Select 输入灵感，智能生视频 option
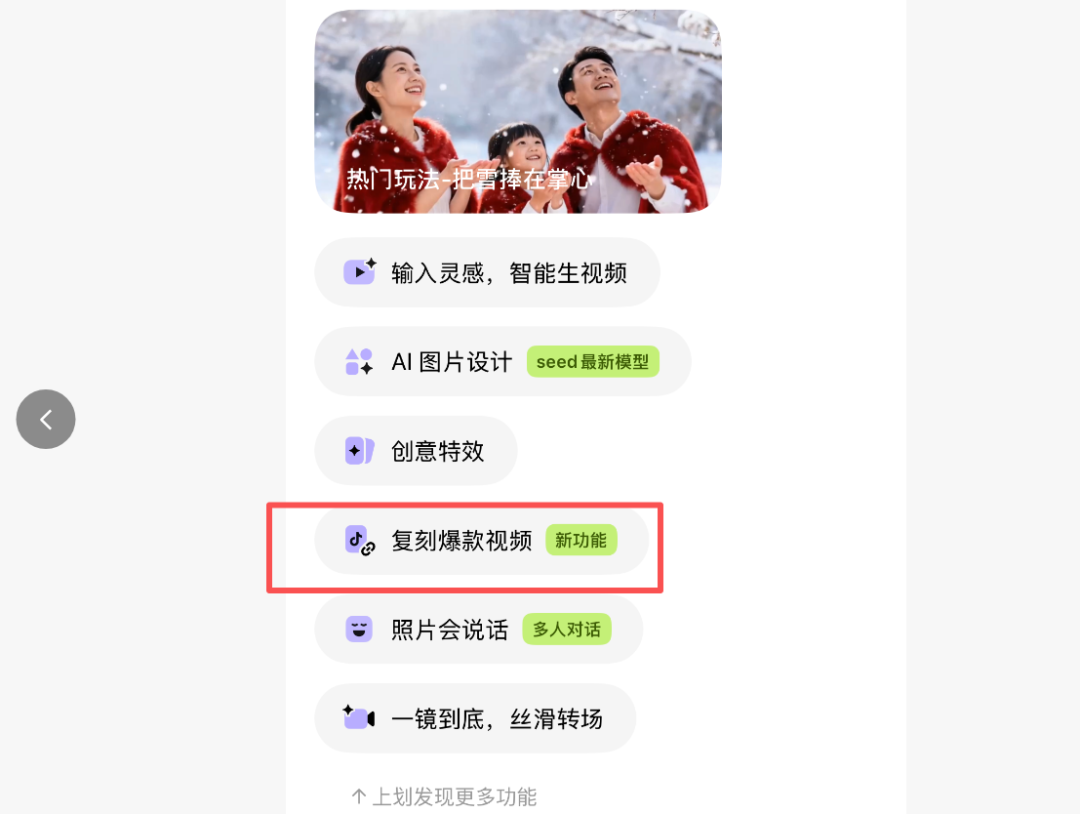 click(x=487, y=272)
